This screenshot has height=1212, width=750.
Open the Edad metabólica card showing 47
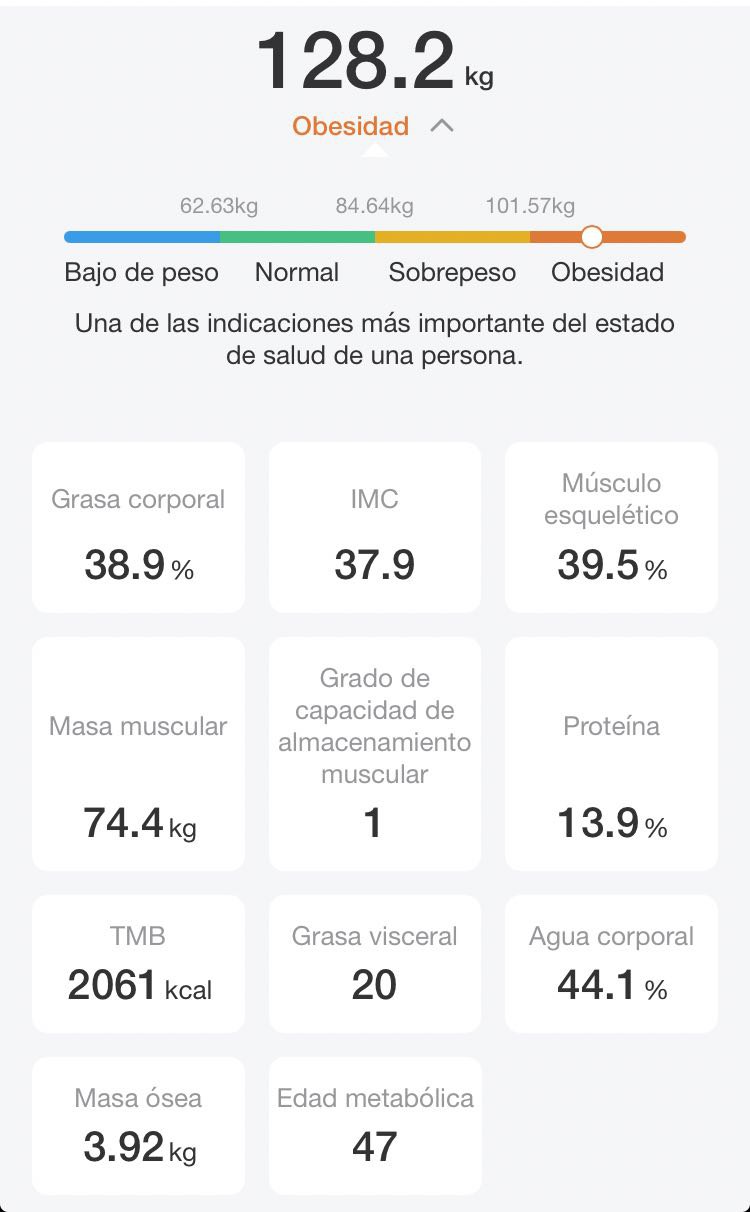pos(374,1125)
